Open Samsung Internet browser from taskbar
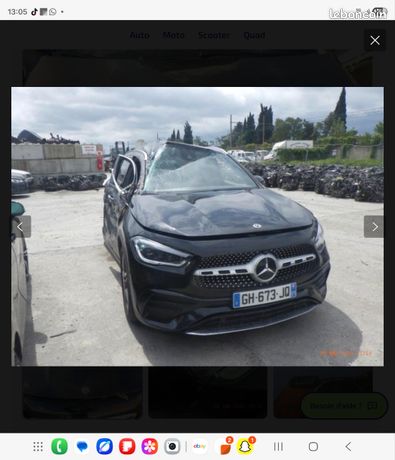The image size is (395, 460). tap(104, 446)
